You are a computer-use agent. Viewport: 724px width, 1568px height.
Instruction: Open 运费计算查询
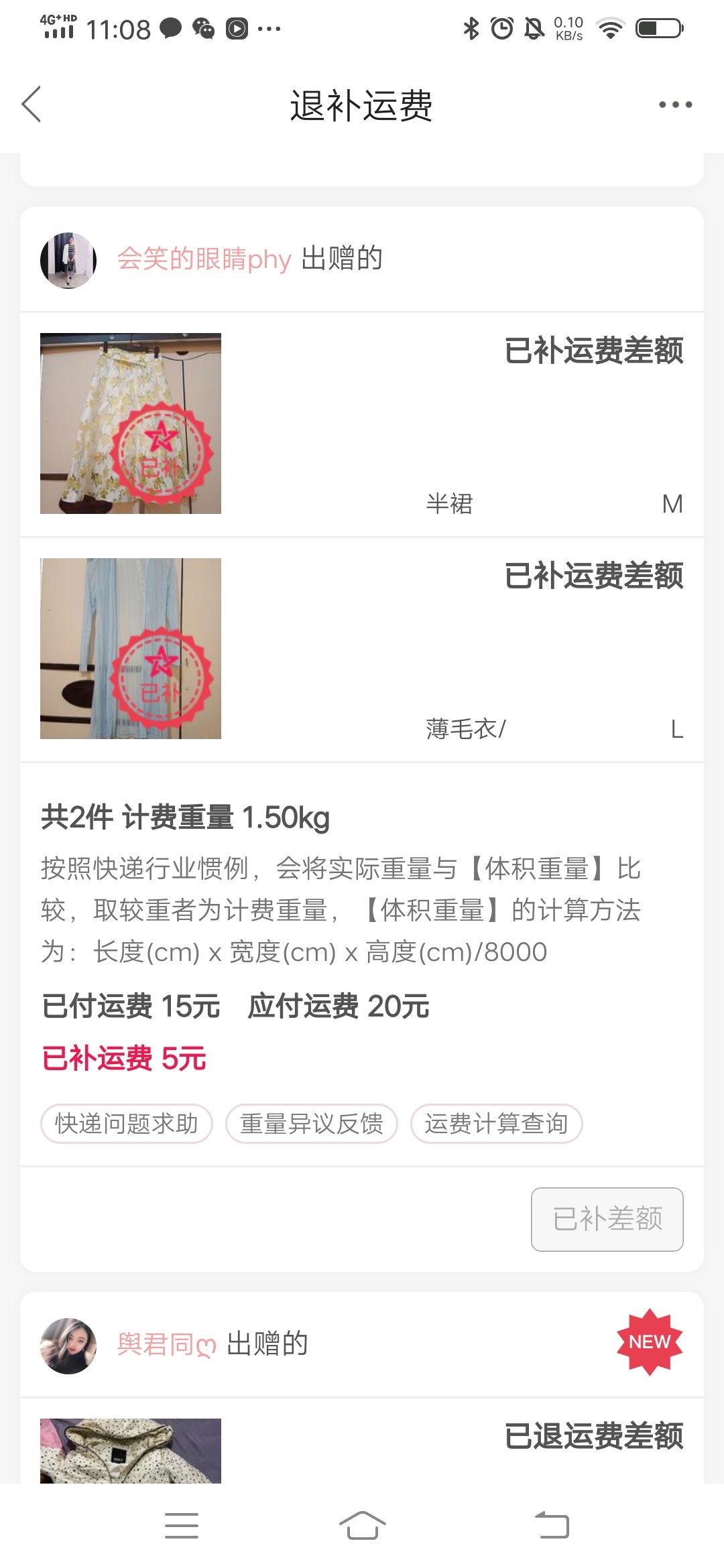[496, 1124]
